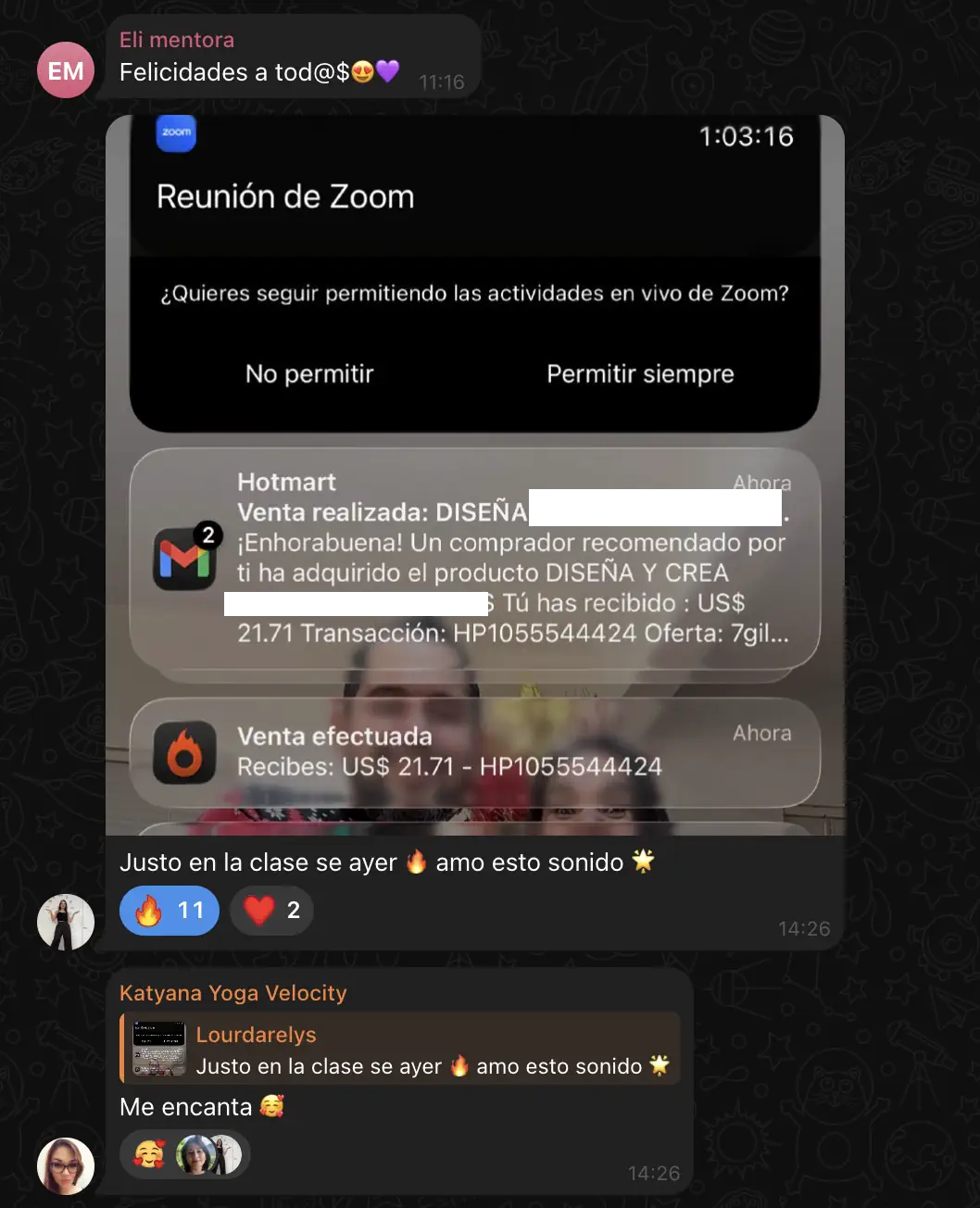Open Eli mentora's profile avatar
Viewport: 980px width, 1208px height.
point(65,70)
